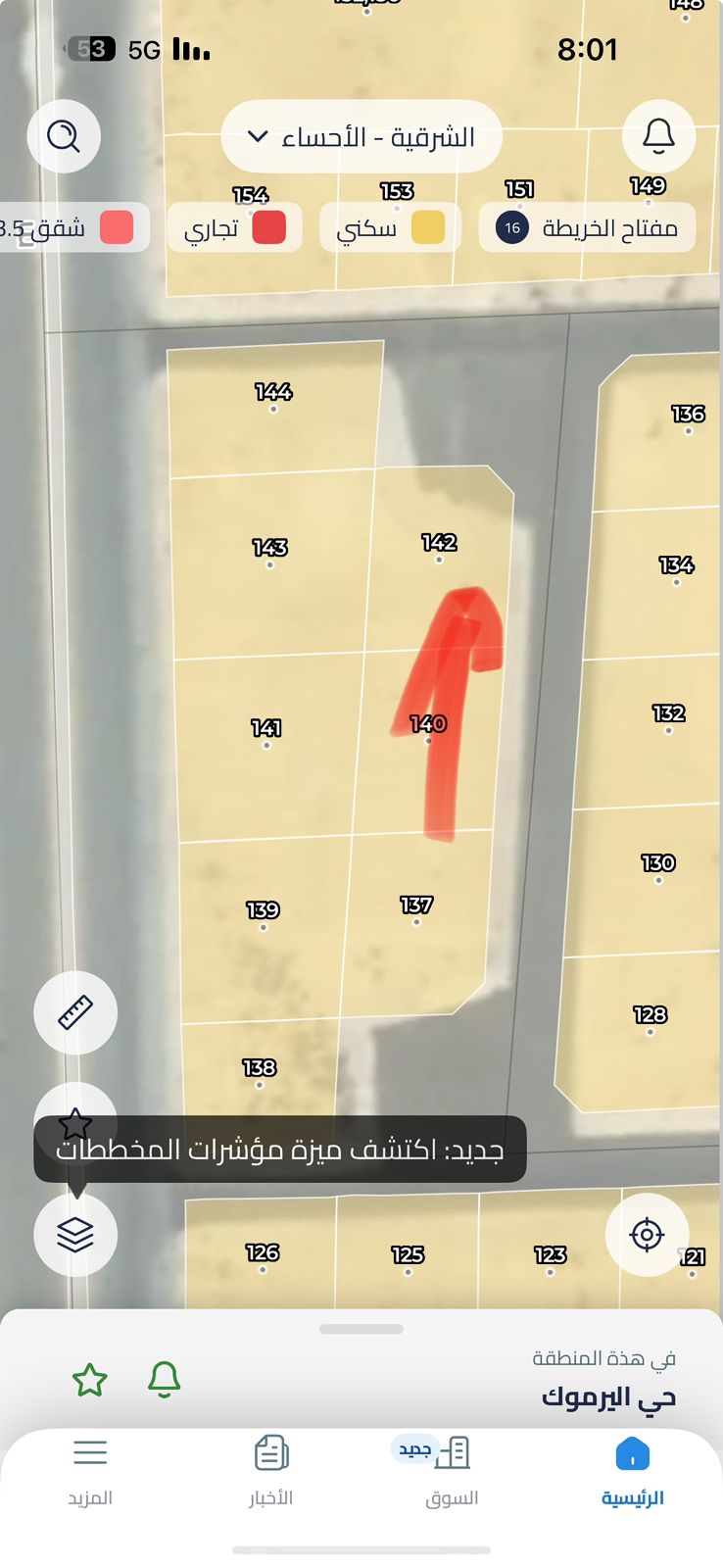The image size is (723, 1568).
Task: Select the سكني land-use chip
Action: [390, 228]
